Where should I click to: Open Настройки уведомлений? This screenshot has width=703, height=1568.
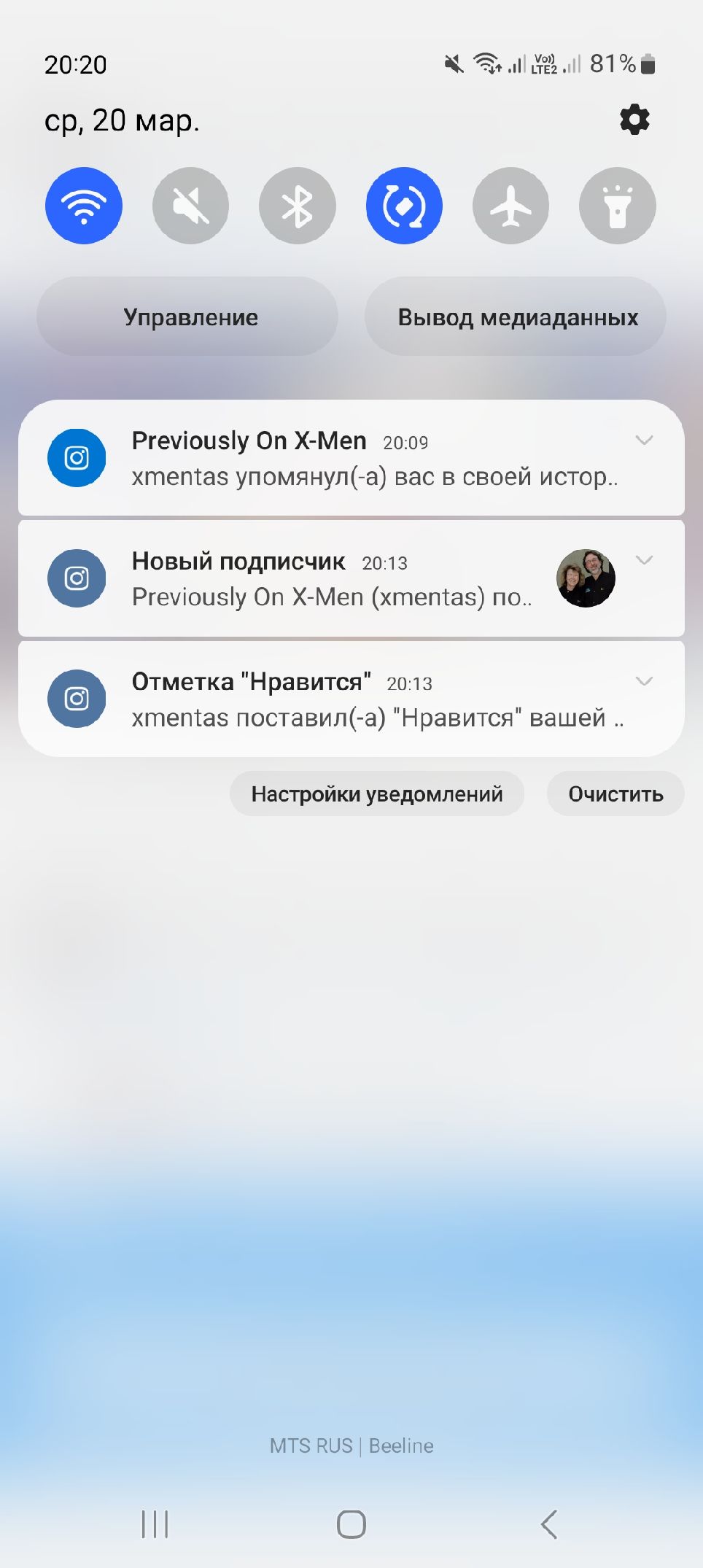(377, 794)
